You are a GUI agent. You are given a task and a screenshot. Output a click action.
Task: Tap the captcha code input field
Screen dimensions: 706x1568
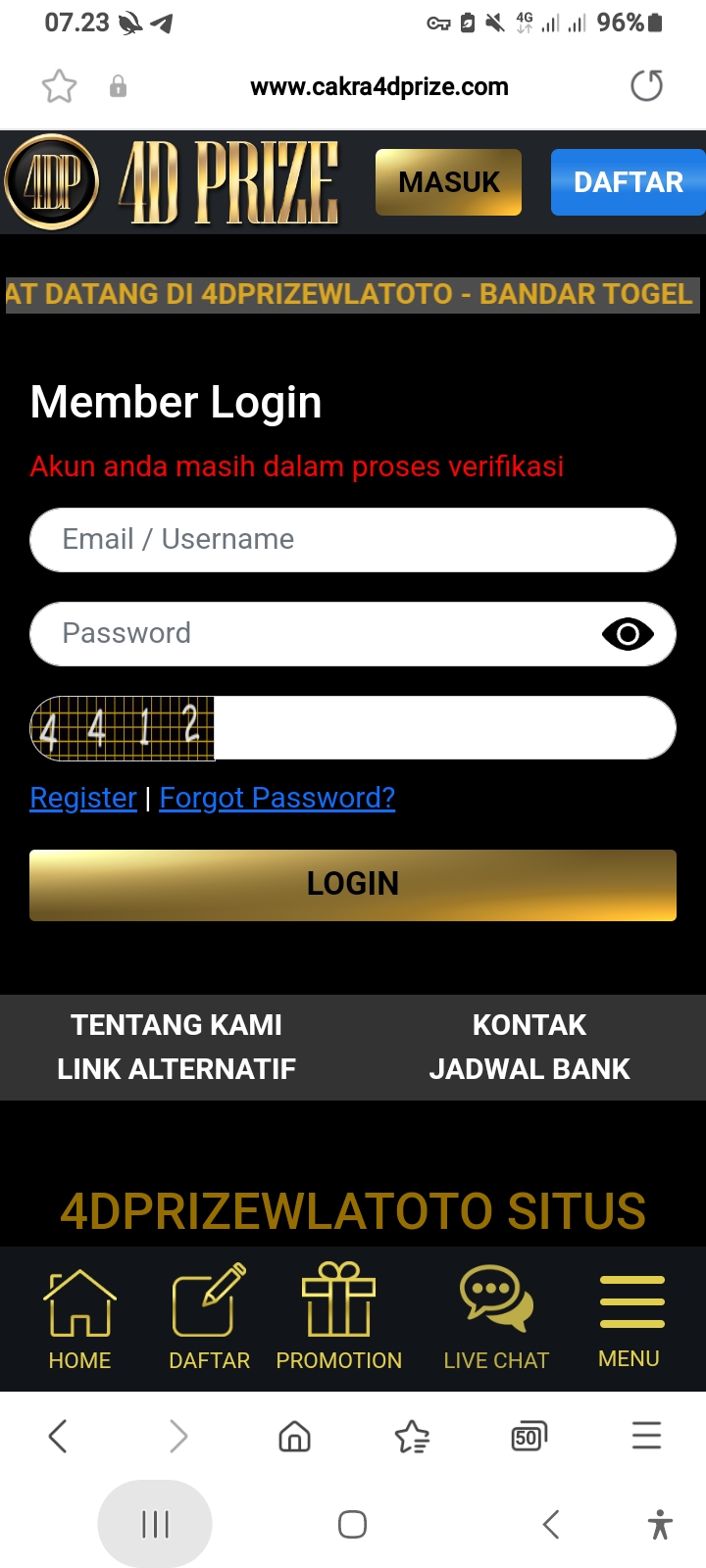point(444,728)
